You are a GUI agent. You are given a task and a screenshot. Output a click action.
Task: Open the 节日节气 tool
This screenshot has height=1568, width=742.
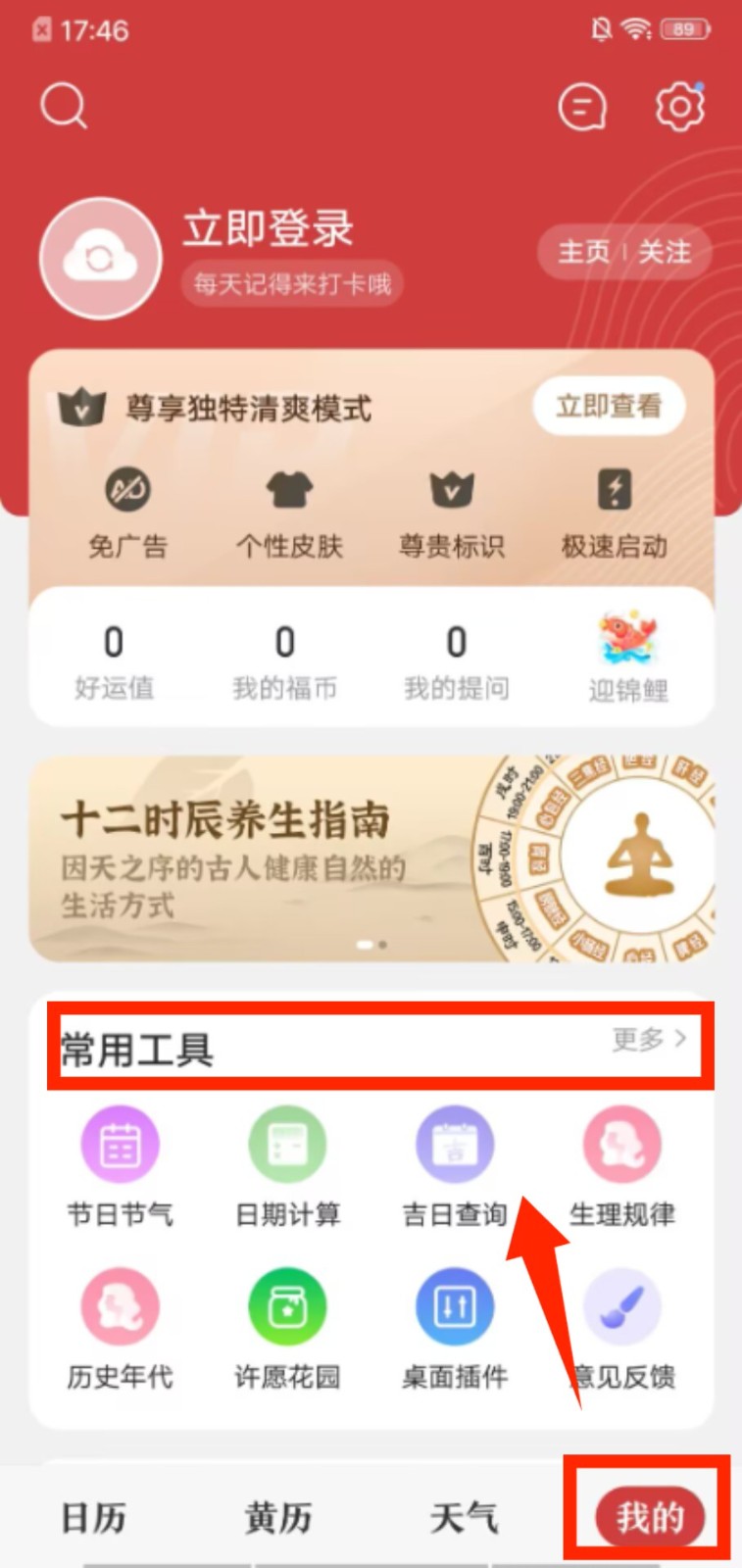click(120, 1166)
